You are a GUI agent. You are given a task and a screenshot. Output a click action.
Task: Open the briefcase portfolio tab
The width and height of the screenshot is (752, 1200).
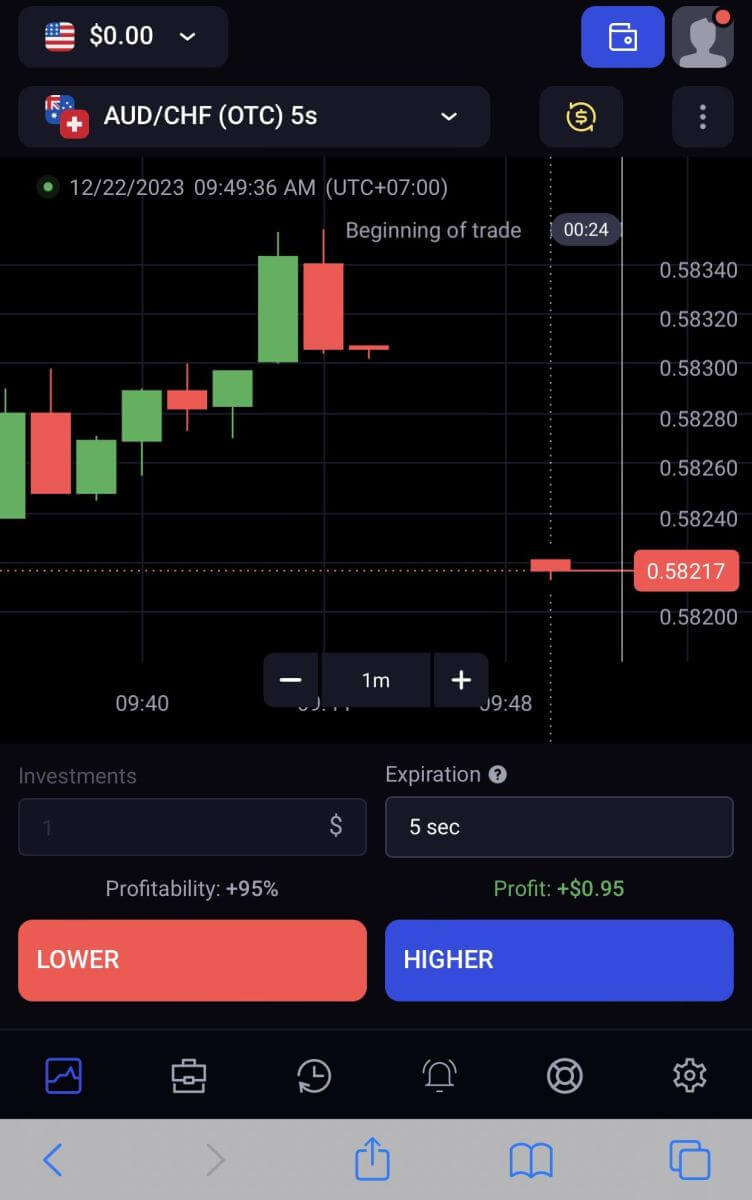click(188, 1076)
